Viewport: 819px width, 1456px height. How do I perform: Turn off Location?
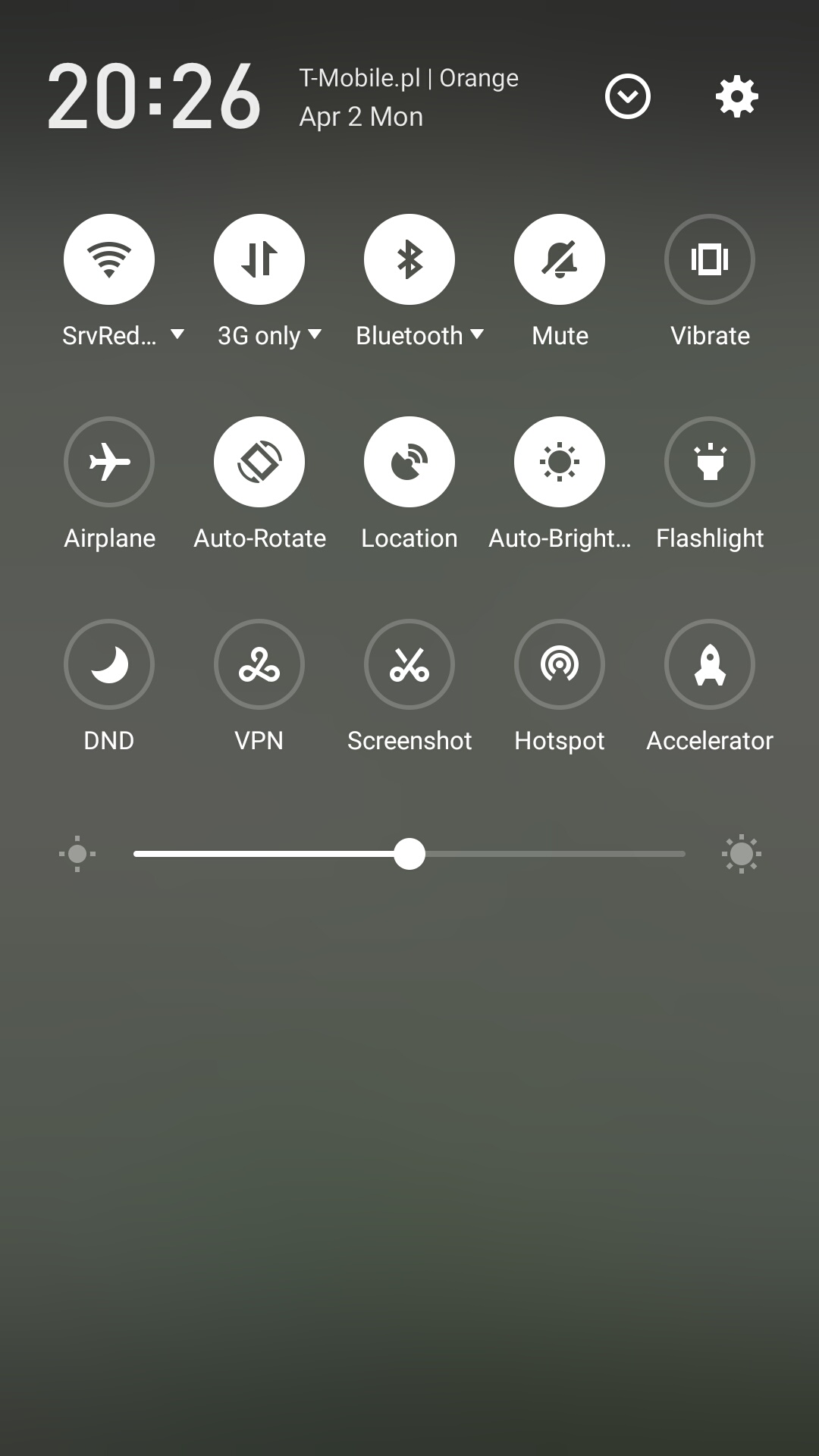point(409,462)
